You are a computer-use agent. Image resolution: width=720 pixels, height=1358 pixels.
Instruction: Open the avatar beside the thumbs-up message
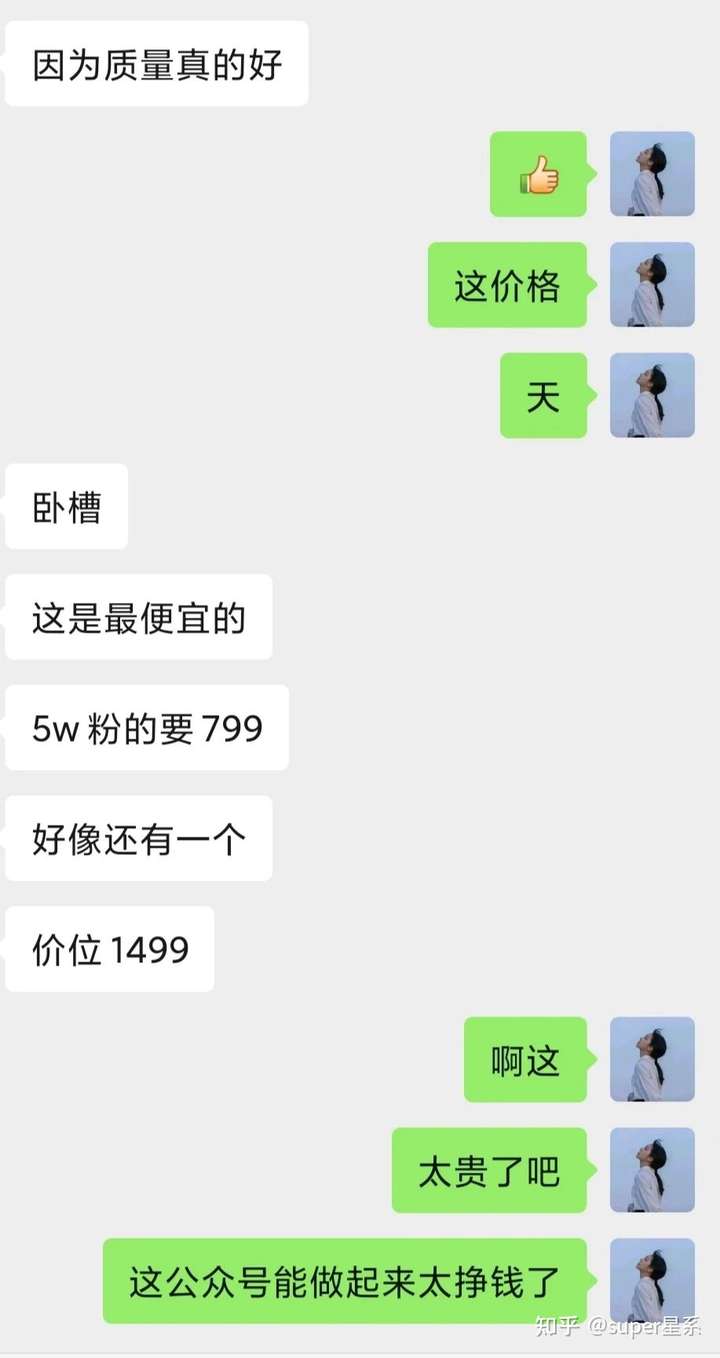(652, 174)
